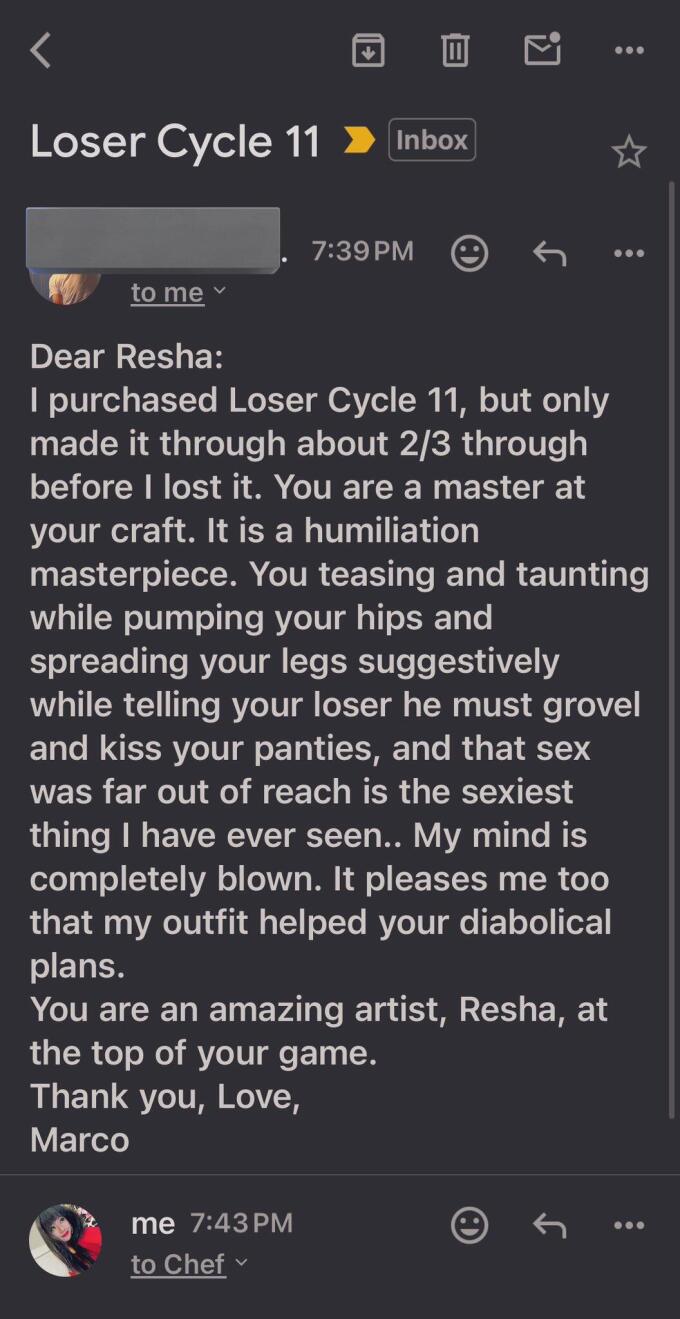Viewport: 680px width, 1319px height.
Task: Archive this email thread
Action: click(368, 49)
